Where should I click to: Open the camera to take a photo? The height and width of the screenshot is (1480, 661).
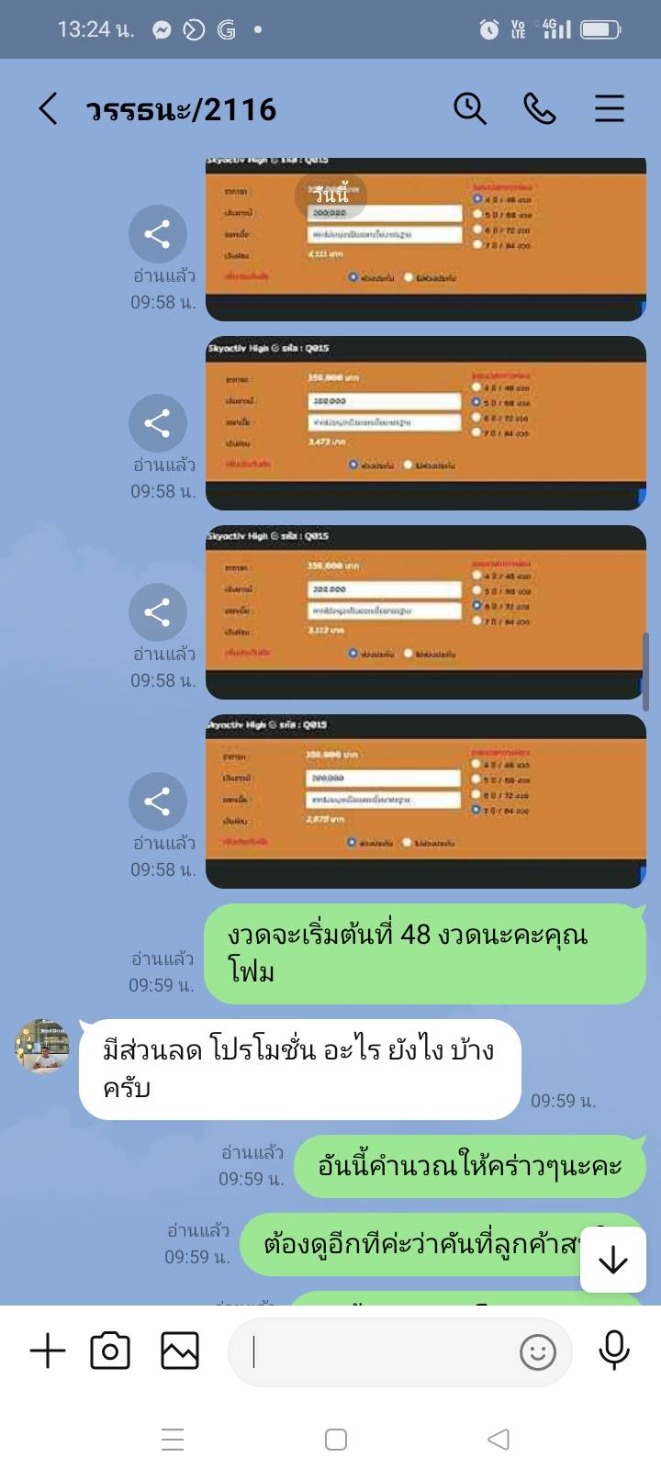pyautogui.click(x=110, y=1352)
